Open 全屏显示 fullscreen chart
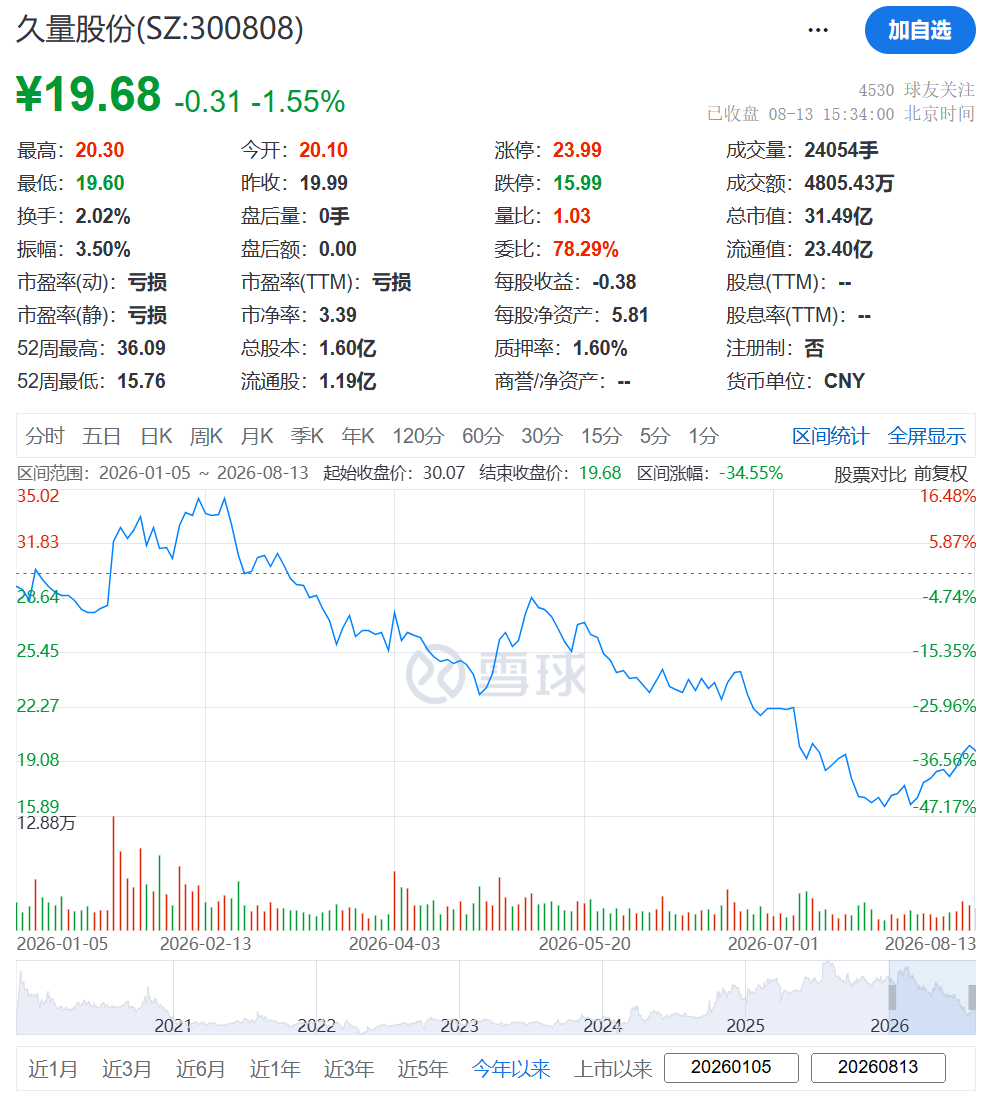This screenshot has width=1003, height=1099. tap(927, 436)
